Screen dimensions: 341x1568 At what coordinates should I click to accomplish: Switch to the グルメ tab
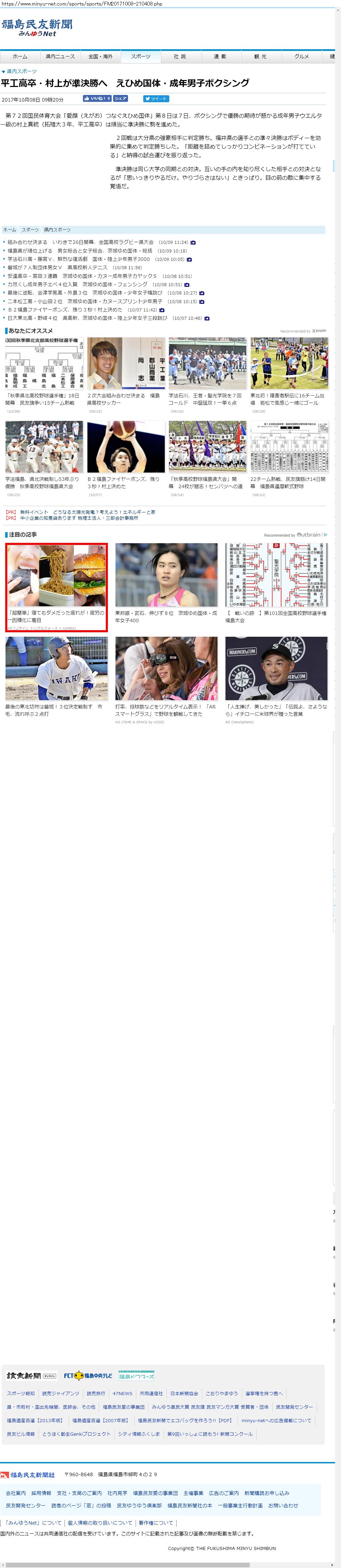301,56
